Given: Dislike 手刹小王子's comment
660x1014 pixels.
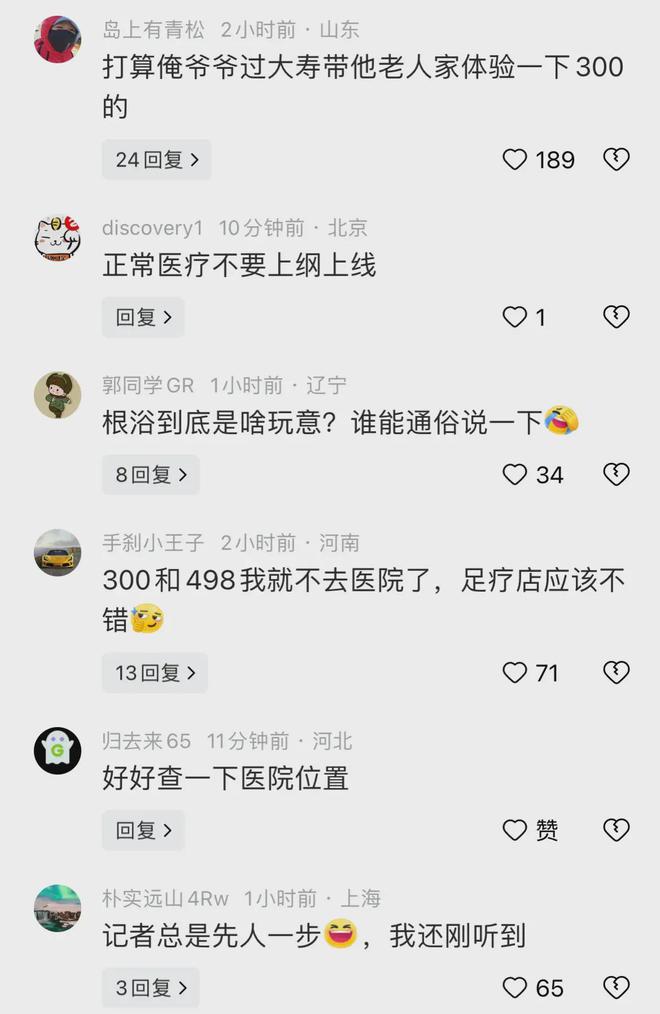Looking at the screenshot, I should [616, 673].
